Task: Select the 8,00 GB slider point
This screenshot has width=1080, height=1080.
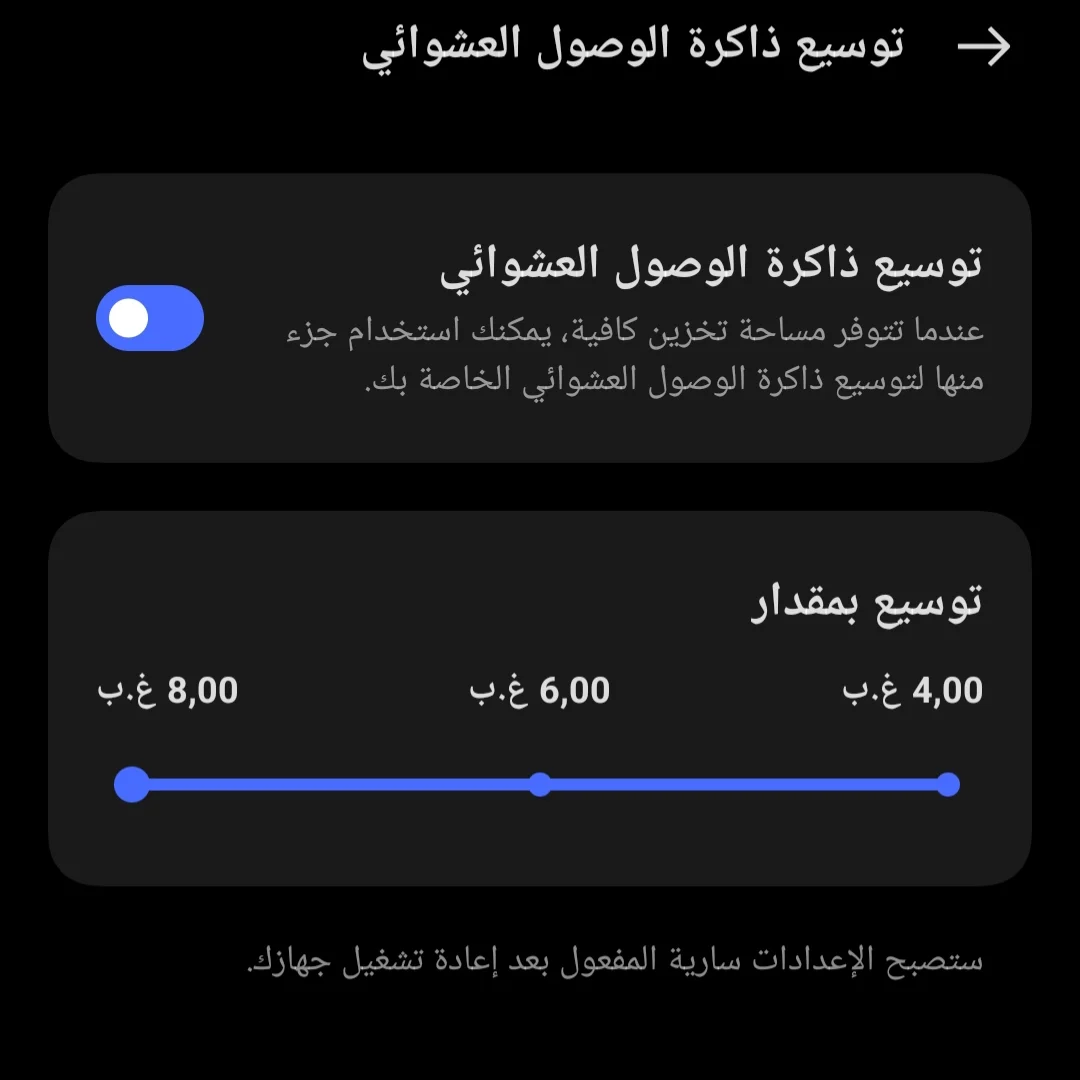Action: 132,785
